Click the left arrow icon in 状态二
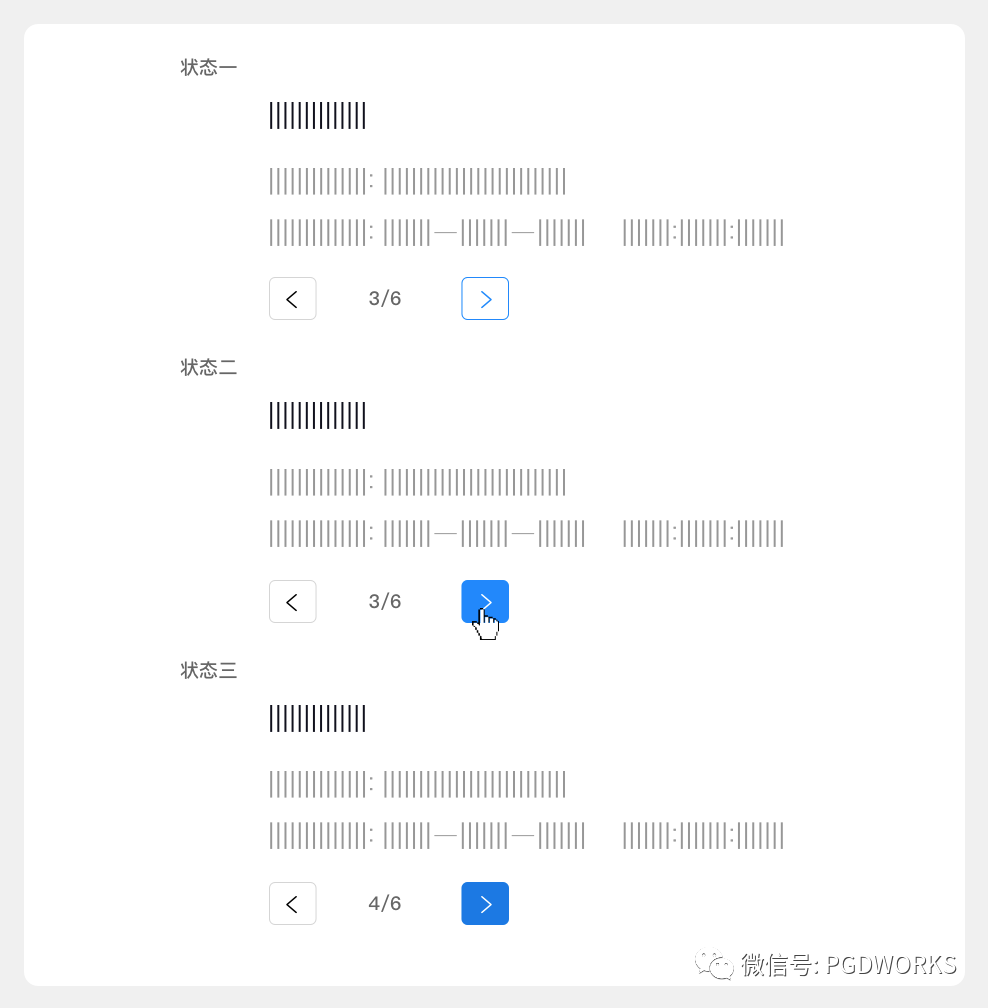Viewport: 988px width, 1008px height. [x=292, y=601]
